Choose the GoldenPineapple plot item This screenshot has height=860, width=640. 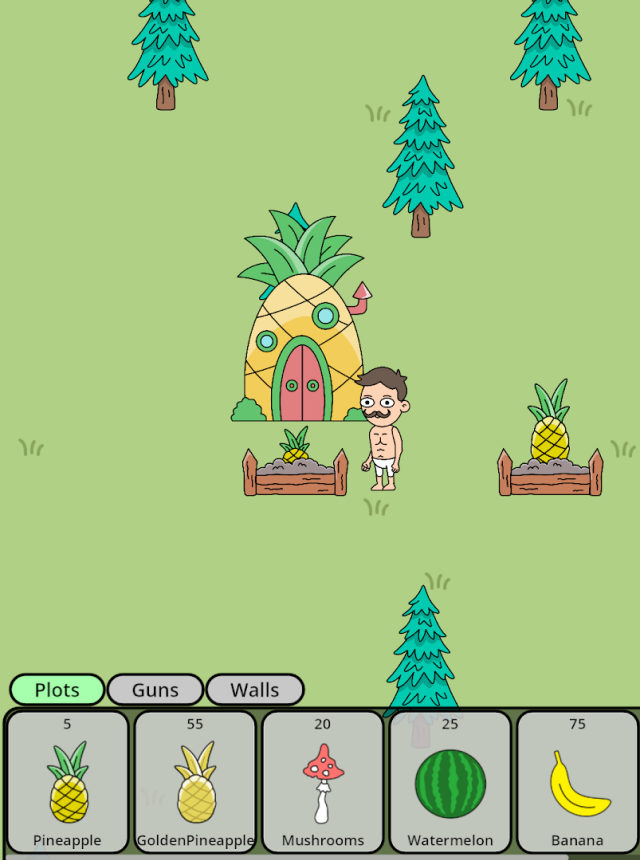click(196, 782)
